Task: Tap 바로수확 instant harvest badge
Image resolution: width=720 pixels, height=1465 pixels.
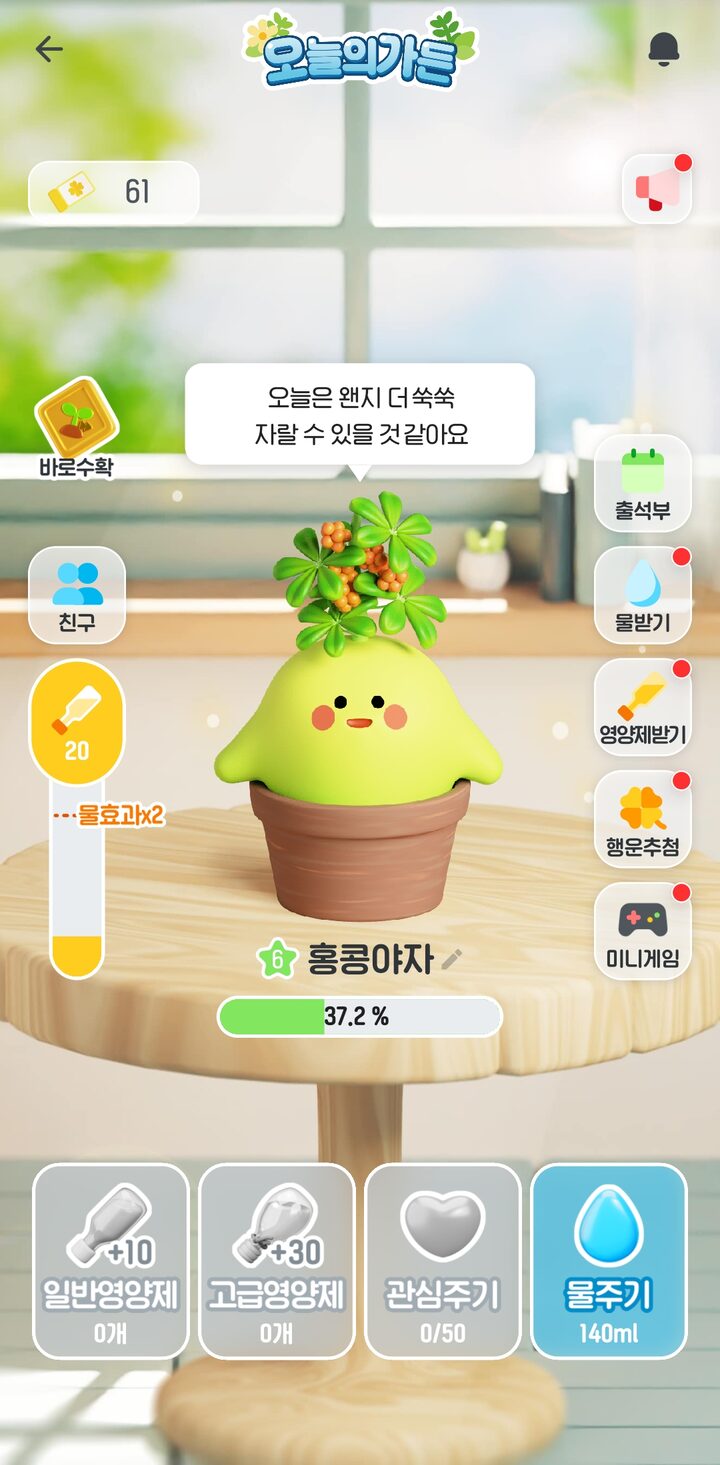Action: point(76,429)
